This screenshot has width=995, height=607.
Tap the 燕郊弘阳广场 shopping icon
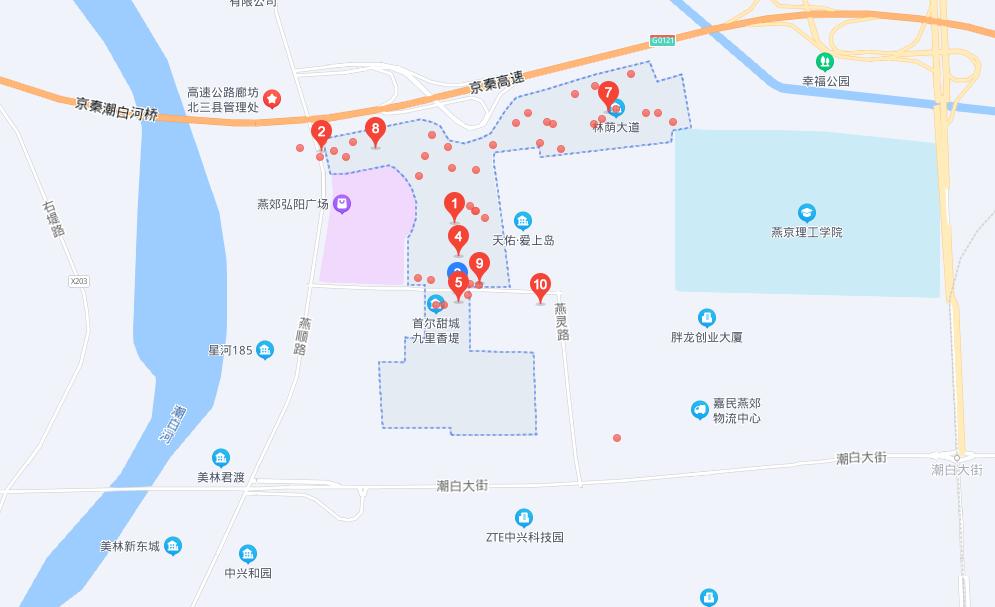[x=342, y=204]
